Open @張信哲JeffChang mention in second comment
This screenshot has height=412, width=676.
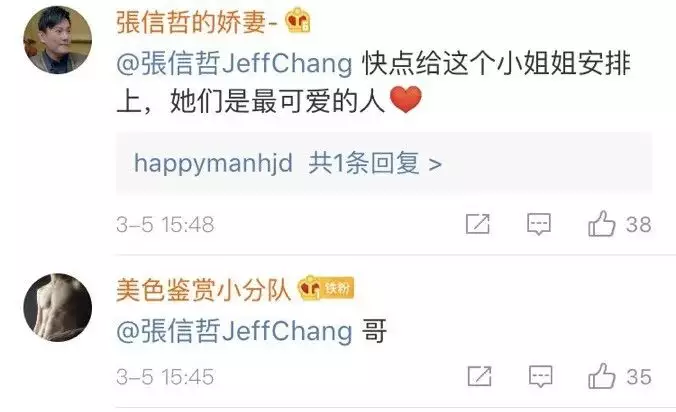(234, 331)
